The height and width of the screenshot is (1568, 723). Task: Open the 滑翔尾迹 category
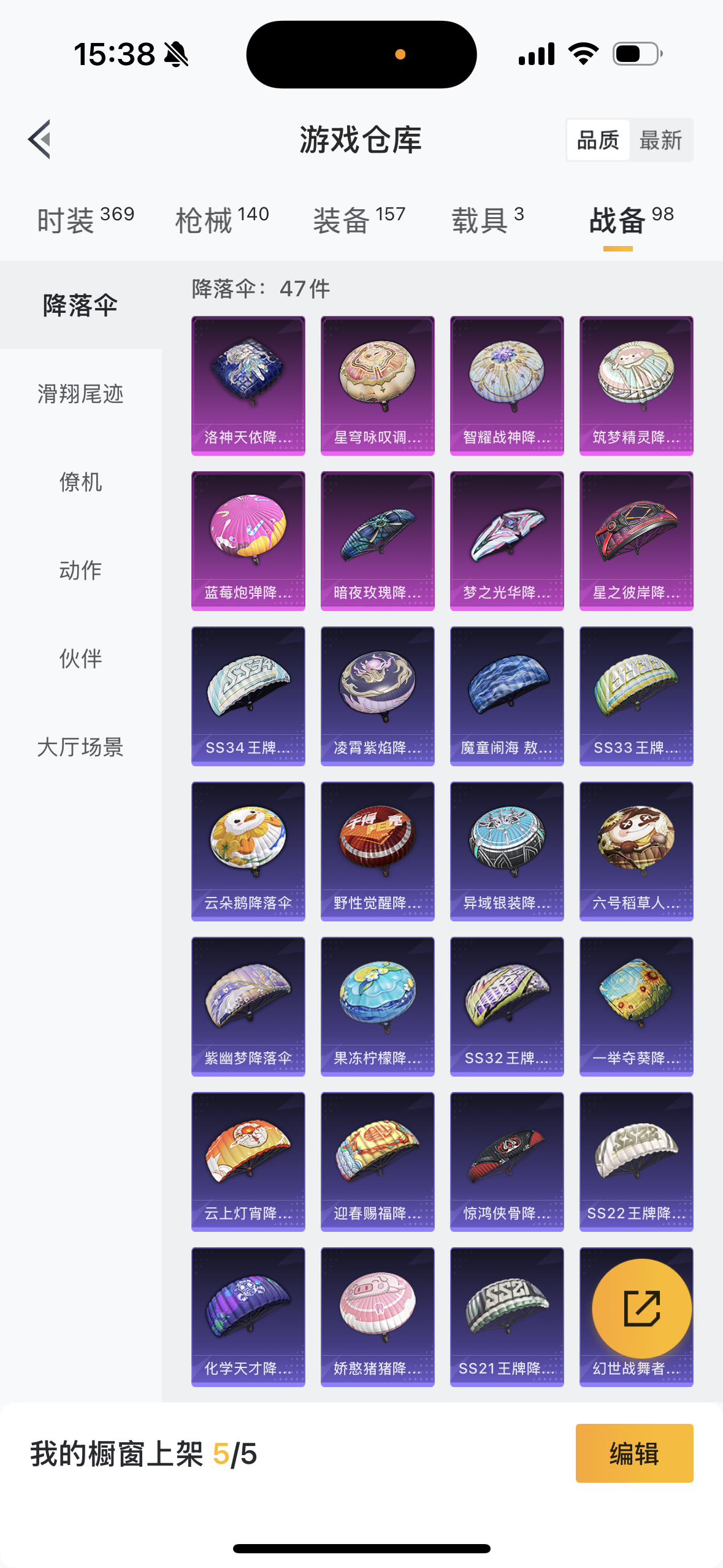(x=80, y=394)
